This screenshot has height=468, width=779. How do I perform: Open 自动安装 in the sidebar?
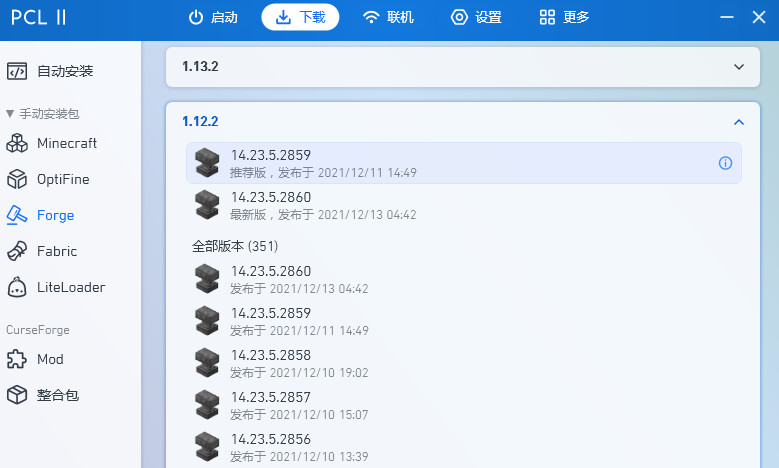tap(64, 71)
